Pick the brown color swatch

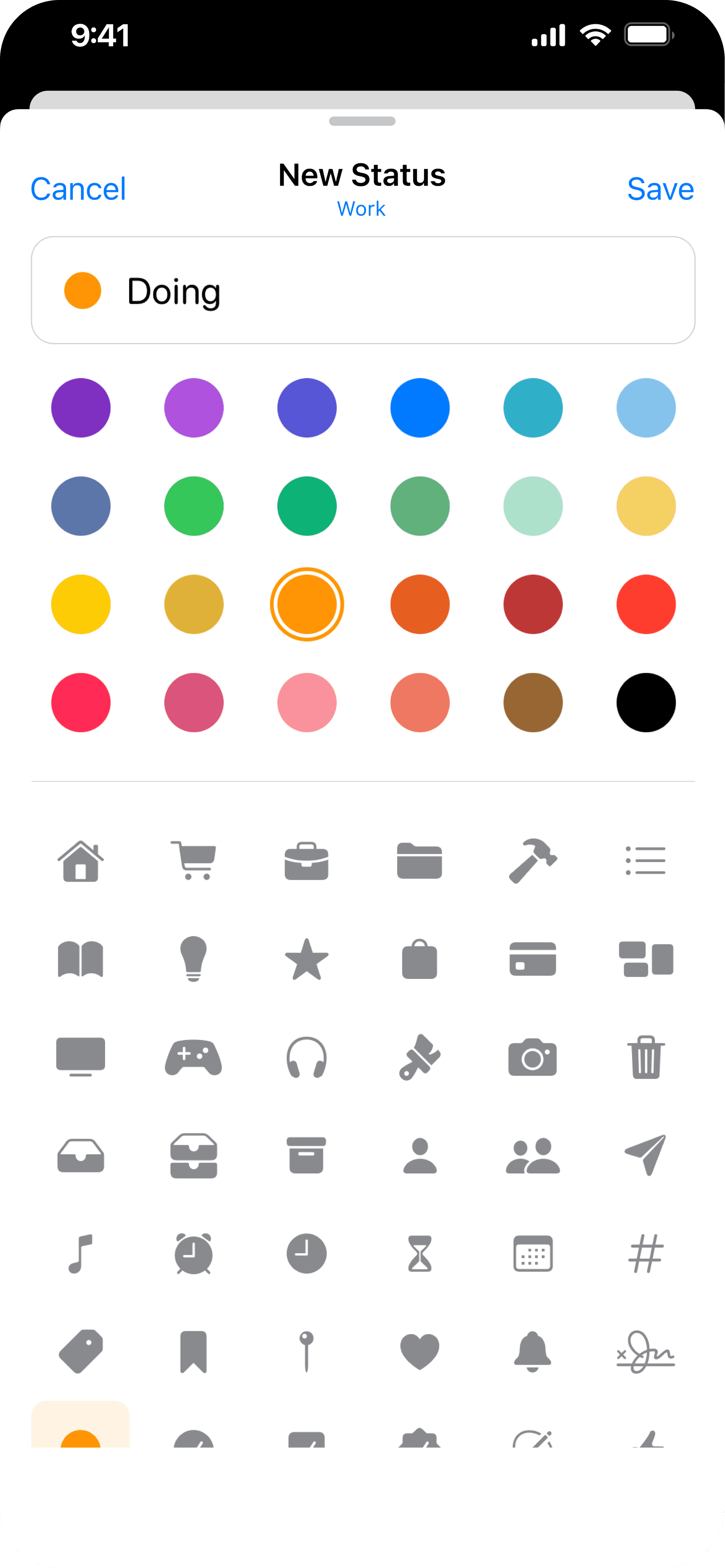(x=533, y=702)
